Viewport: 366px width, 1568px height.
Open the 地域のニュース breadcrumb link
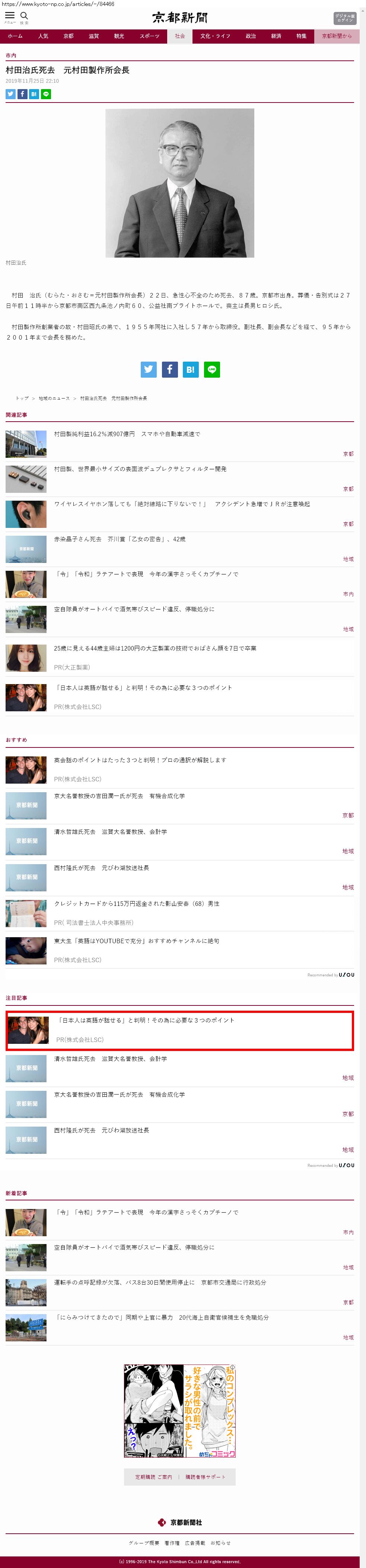[x=54, y=398]
